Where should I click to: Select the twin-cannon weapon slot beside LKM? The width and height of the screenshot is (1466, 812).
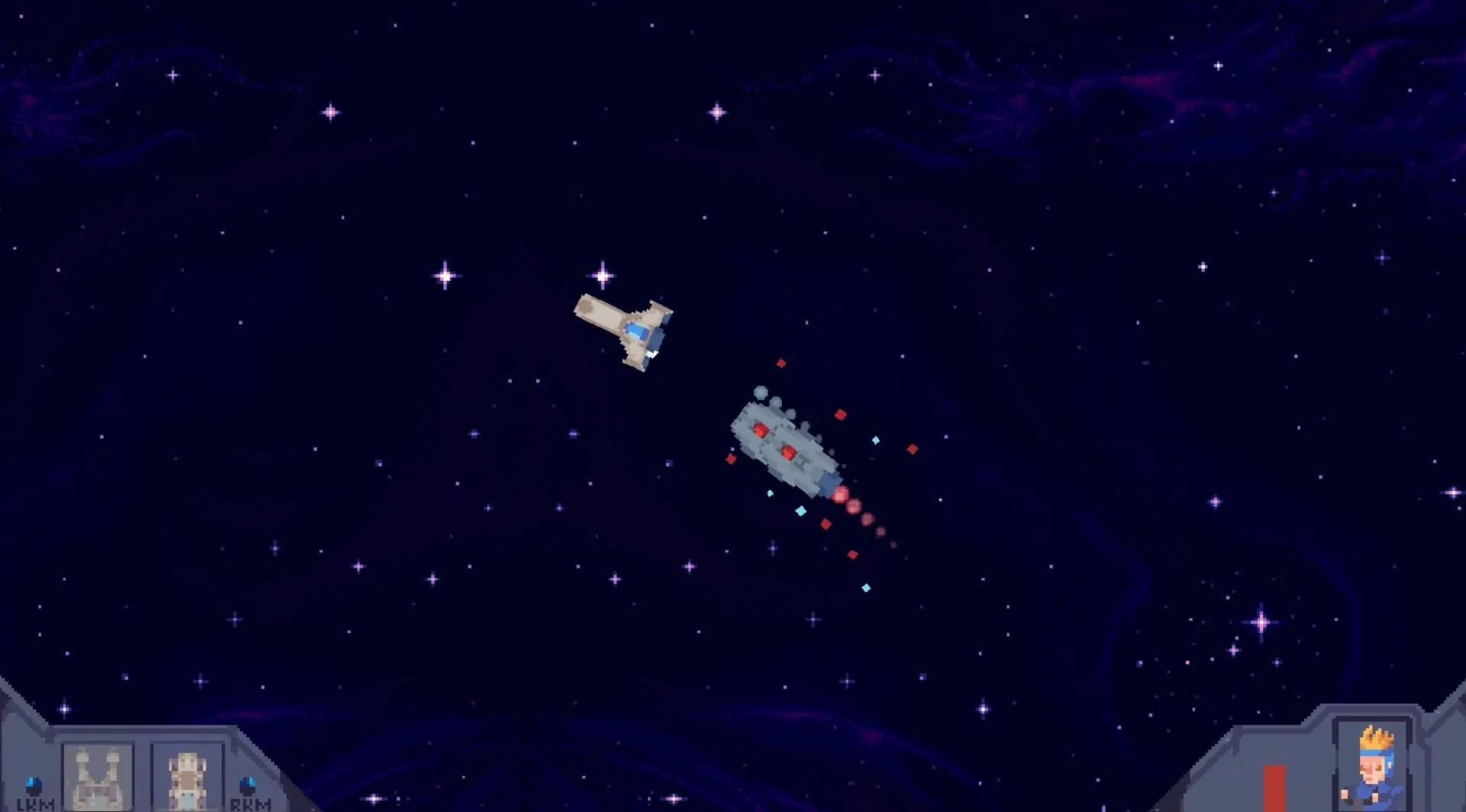coord(98,778)
